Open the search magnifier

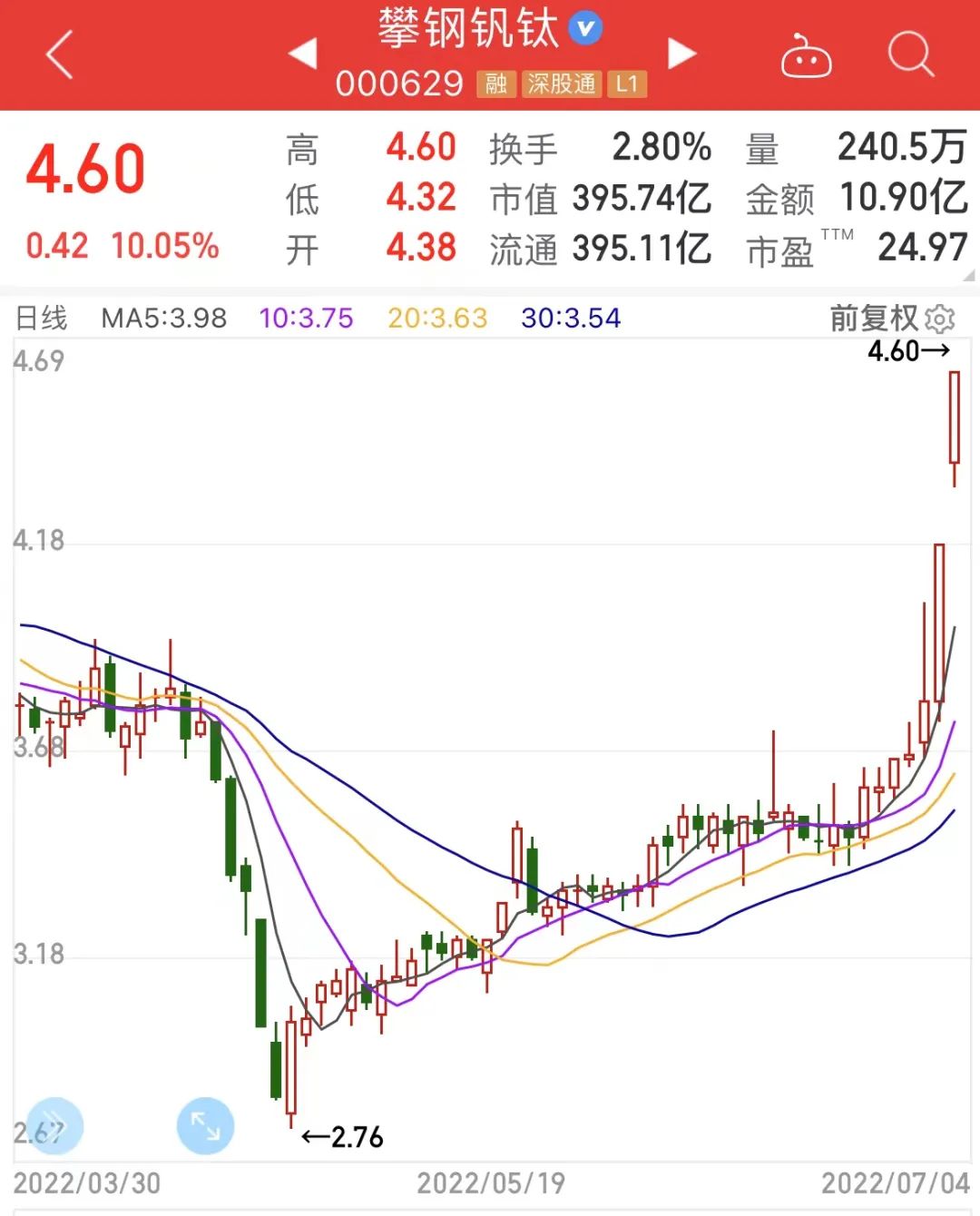click(910, 54)
